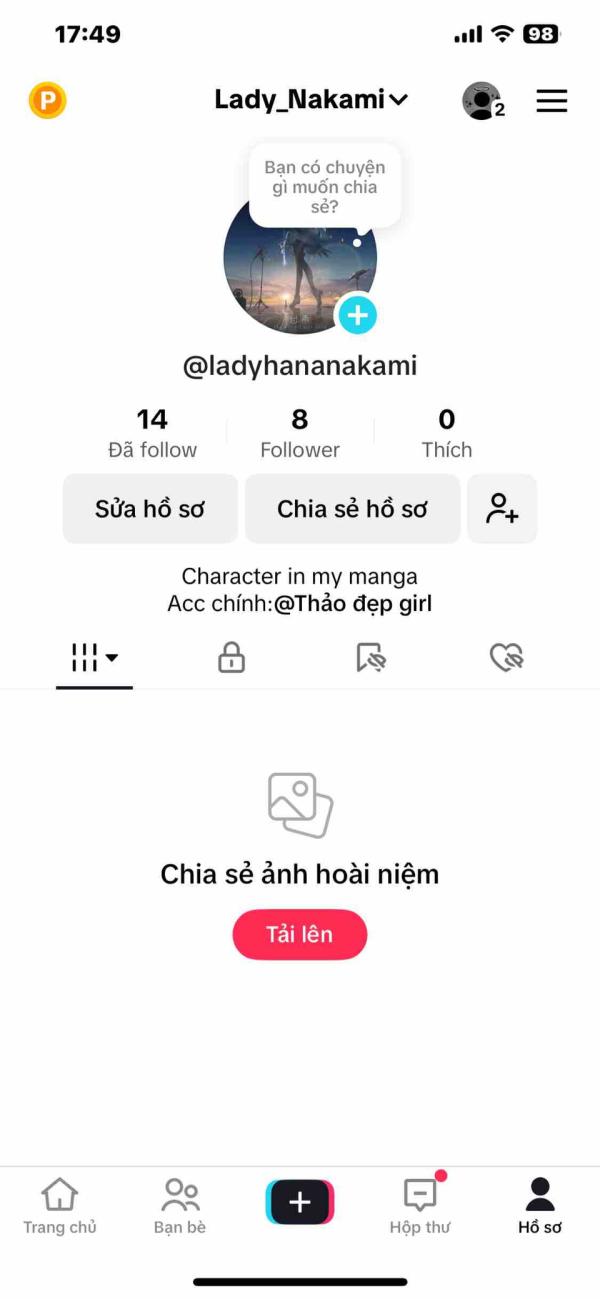View the Đã follow list
This screenshot has height=1299, width=600.
(x=152, y=433)
